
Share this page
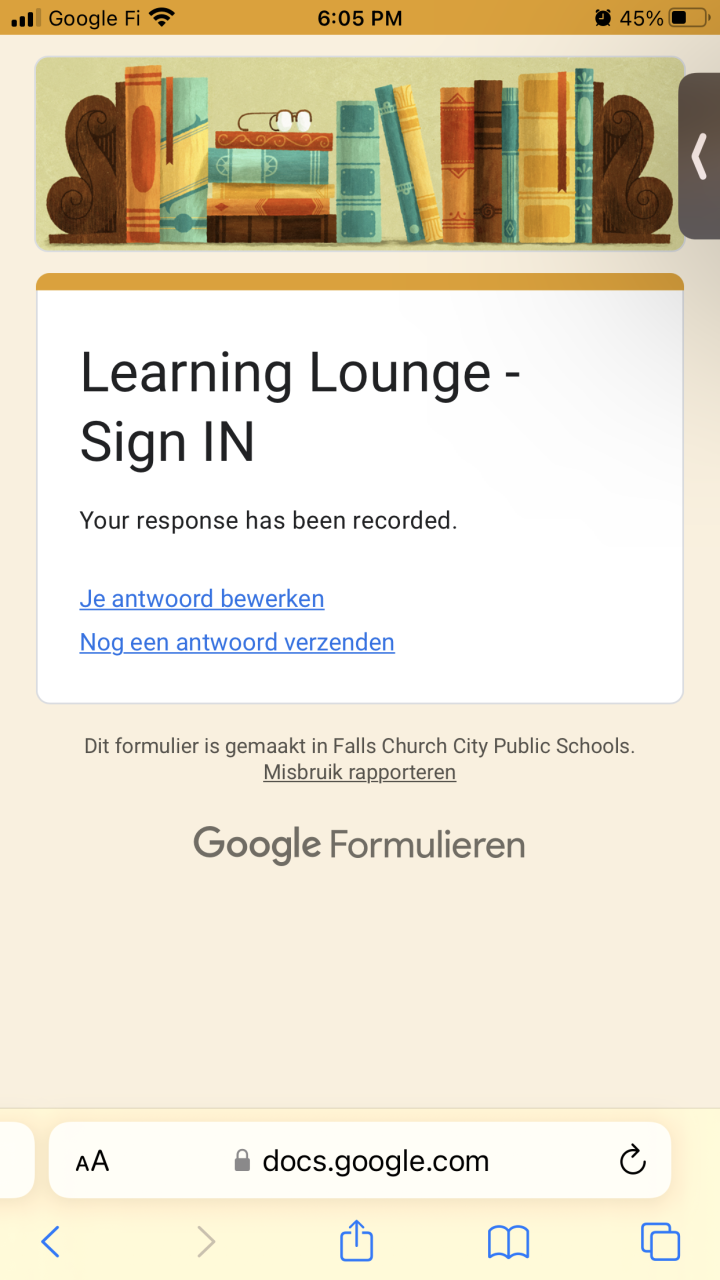click(x=356, y=1242)
